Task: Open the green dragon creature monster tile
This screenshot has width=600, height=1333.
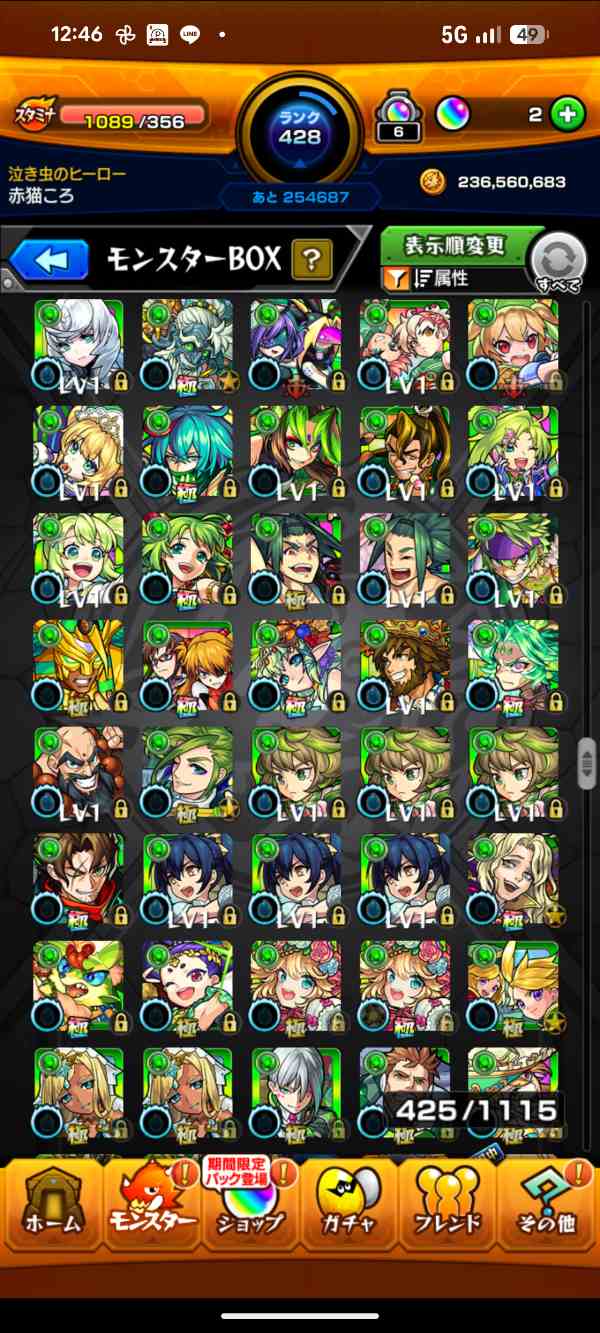Action: [79, 987]
